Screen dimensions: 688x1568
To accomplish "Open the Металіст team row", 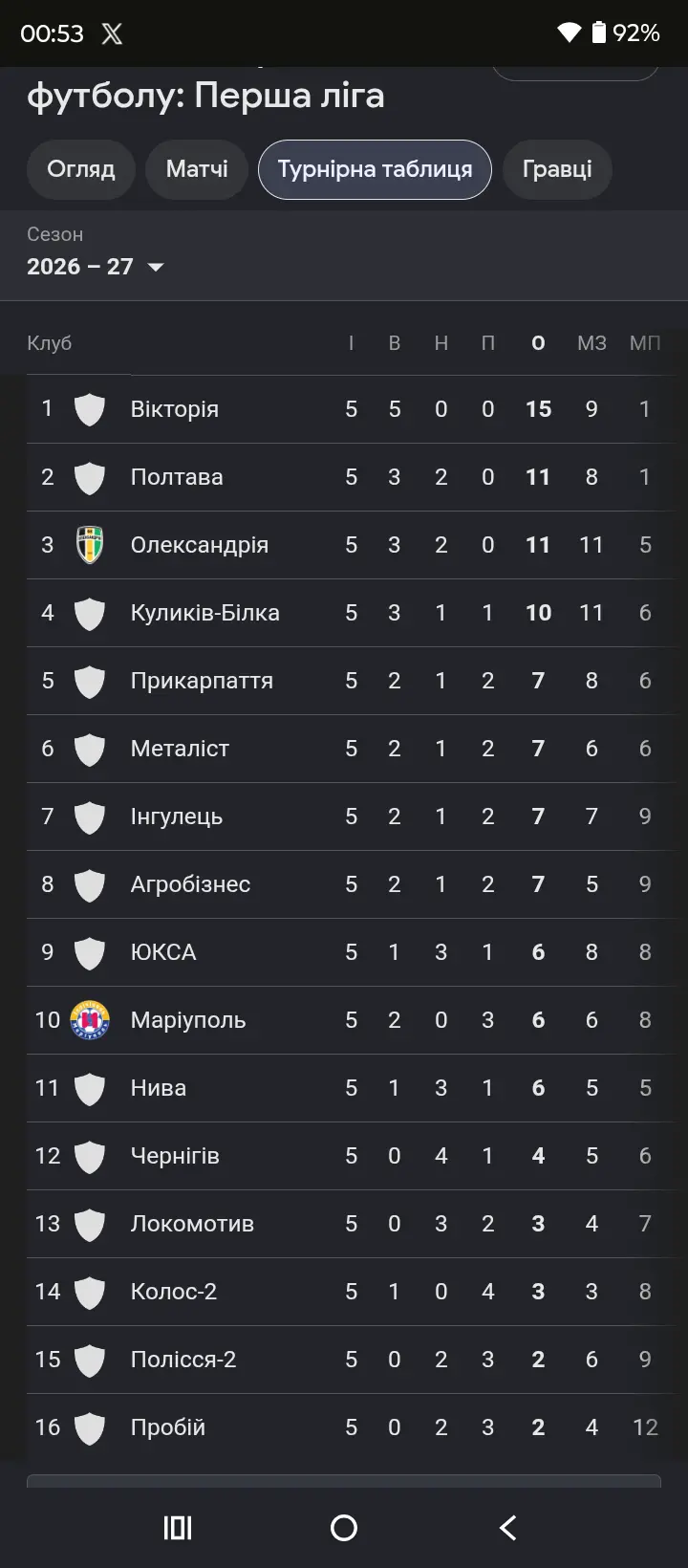I will [344, 749].
